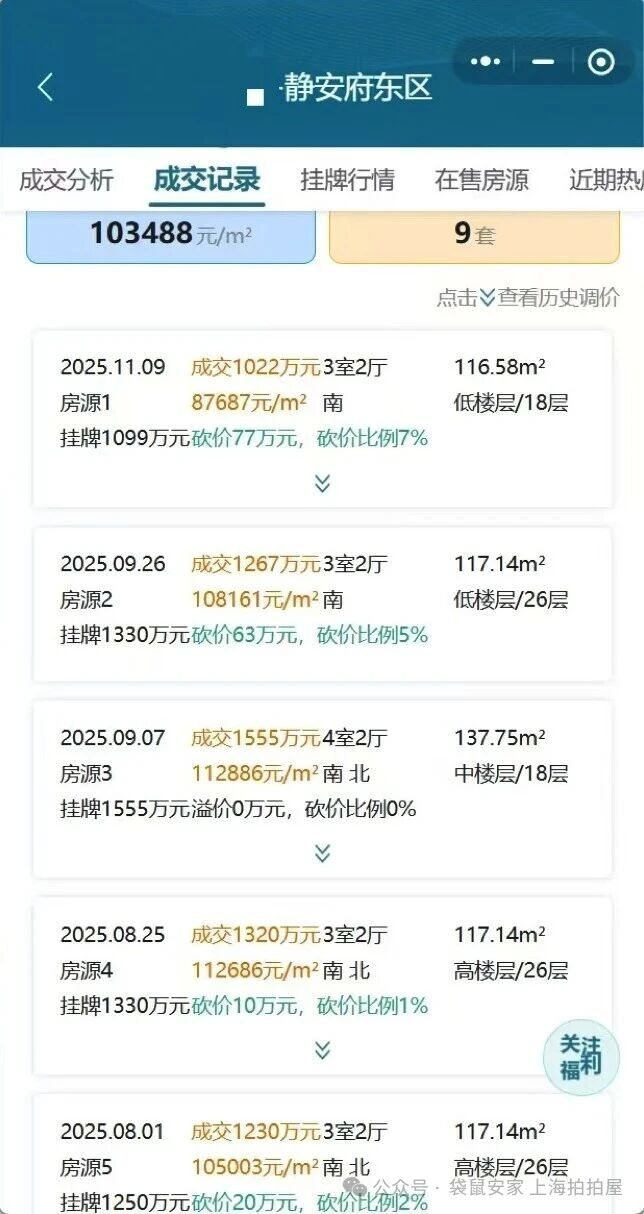Image resolution: width=644 pixels, height=1214 pixels.
Task: Open the 挂牌行情 tab
Action: coord(347,180)
